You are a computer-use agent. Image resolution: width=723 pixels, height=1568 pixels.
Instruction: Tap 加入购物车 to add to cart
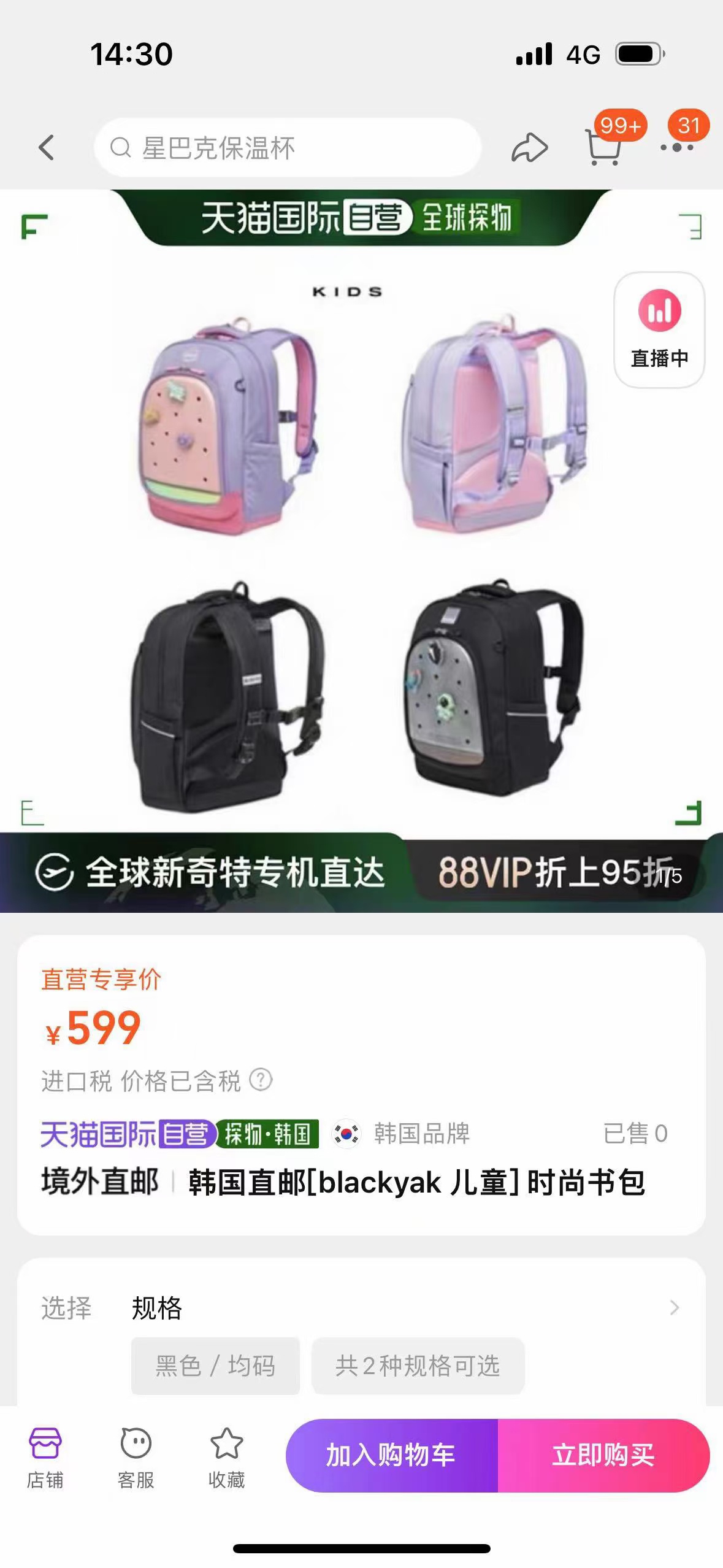pyautogui.click(x=392, y=1455)
